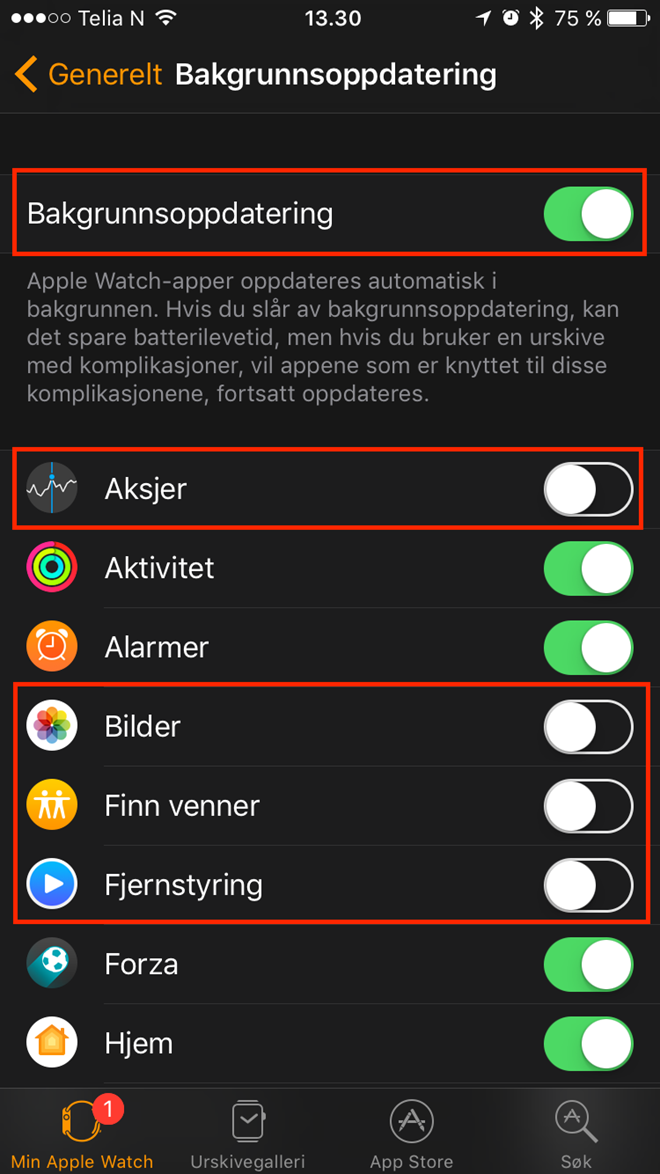This screenshot has height=1174, width=660.
Task: Disable the main Bakgrunnsoppdatering switch
Action: coord(588,214)
